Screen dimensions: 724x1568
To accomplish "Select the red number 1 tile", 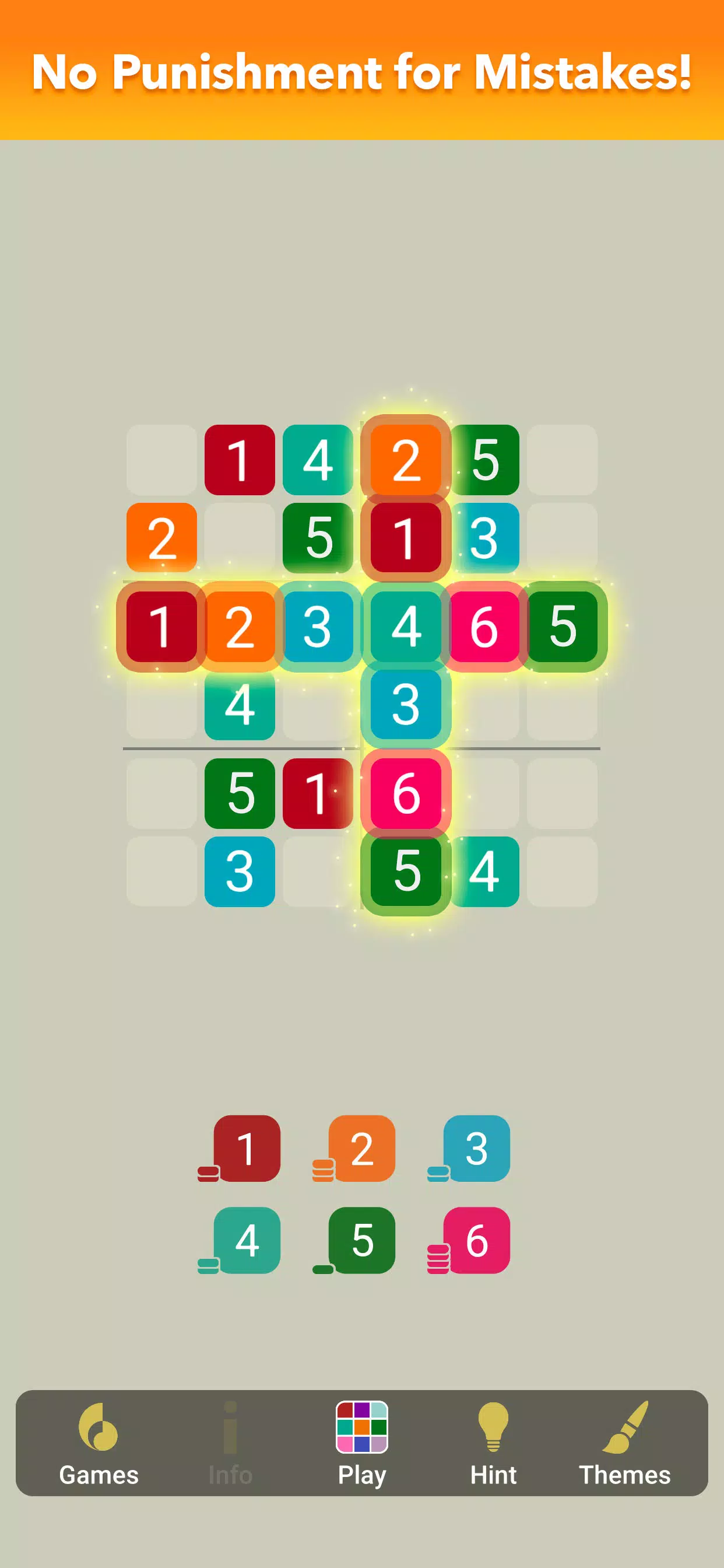I will 247,1149.
